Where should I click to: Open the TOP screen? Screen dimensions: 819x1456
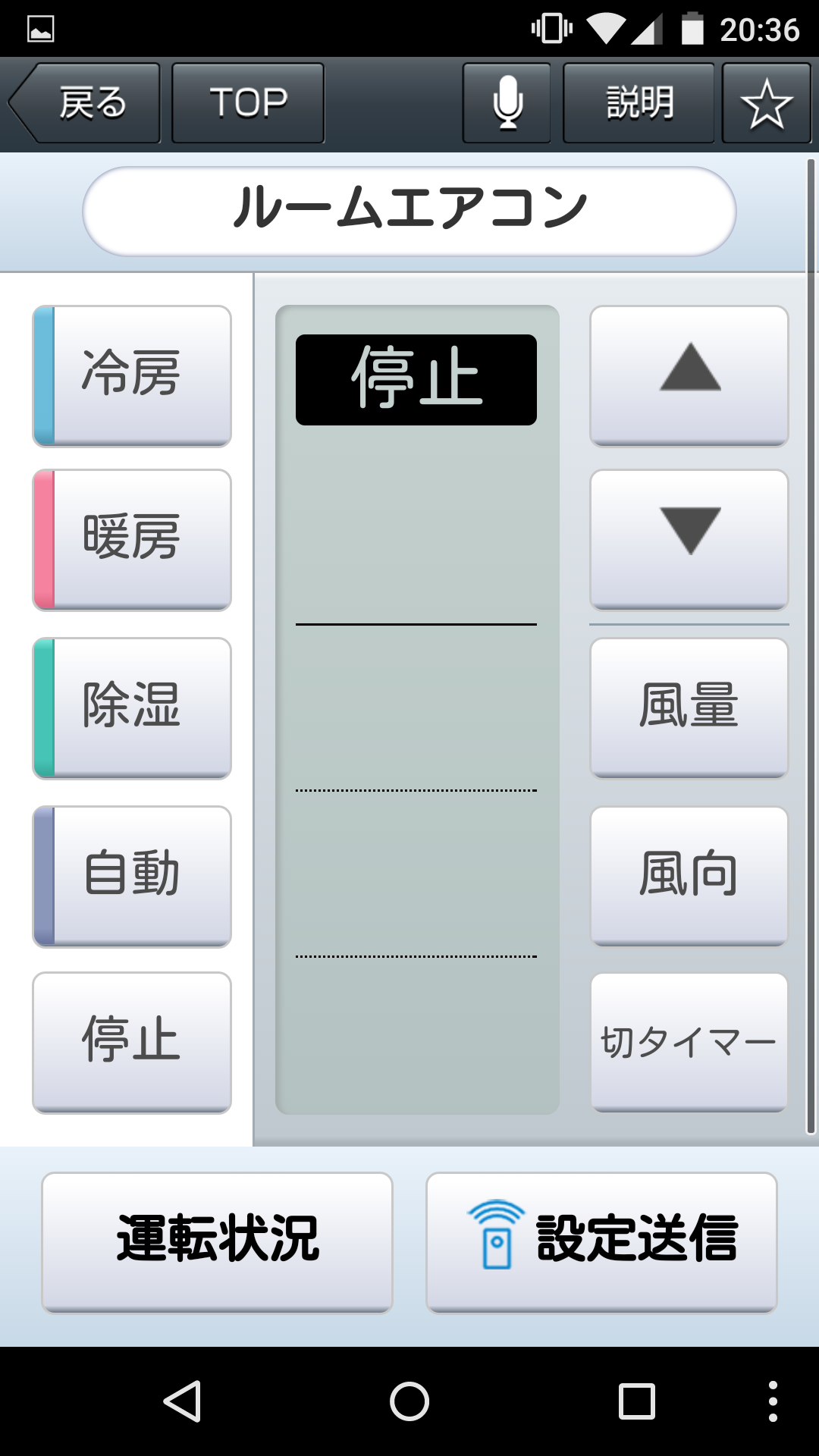[248, 103]
